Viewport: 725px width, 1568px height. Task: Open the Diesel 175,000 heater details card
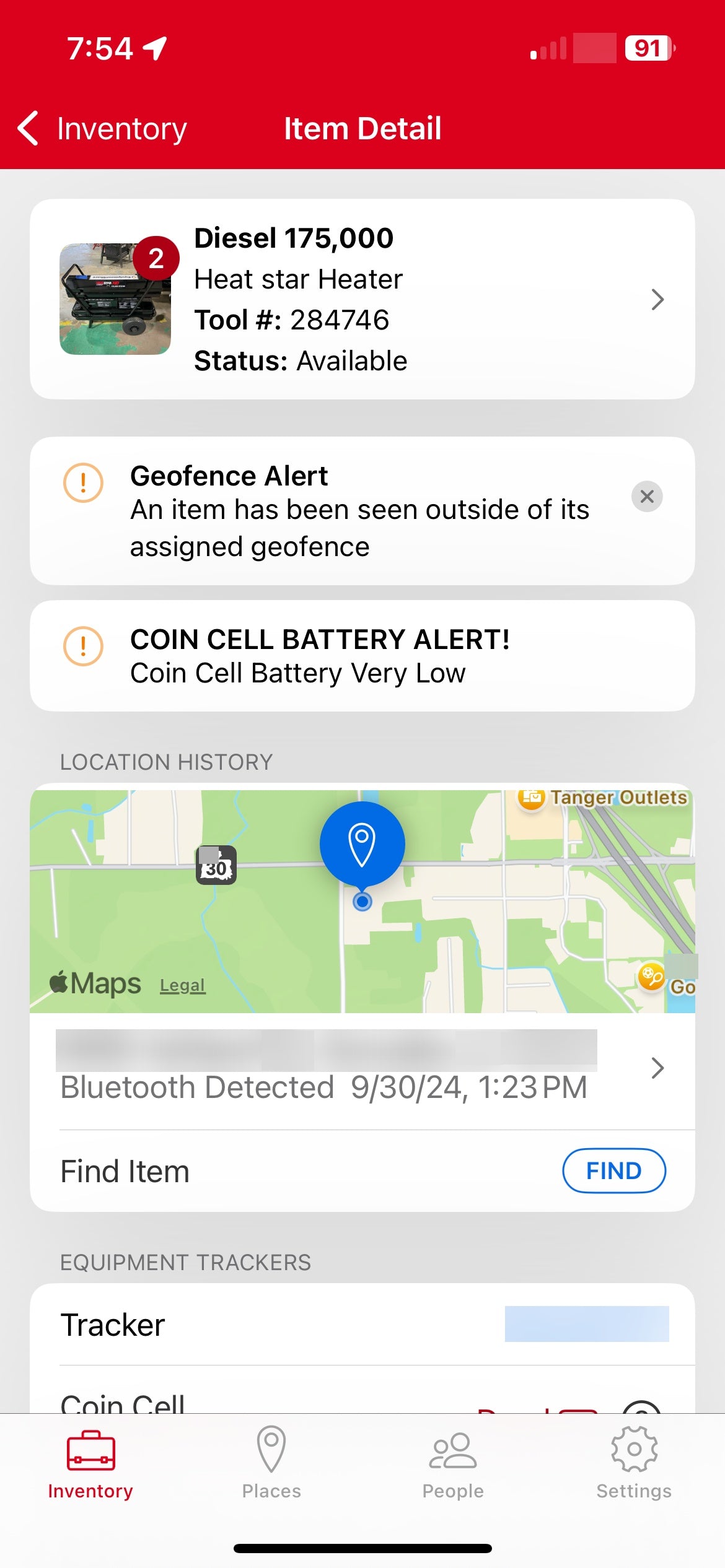362,299
